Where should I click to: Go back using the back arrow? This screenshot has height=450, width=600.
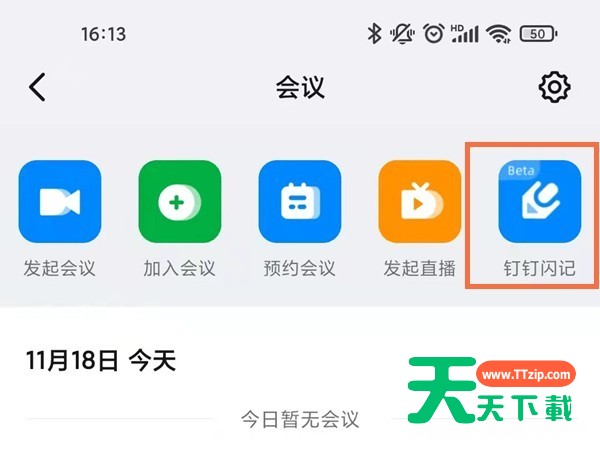(x=37, y=88)
